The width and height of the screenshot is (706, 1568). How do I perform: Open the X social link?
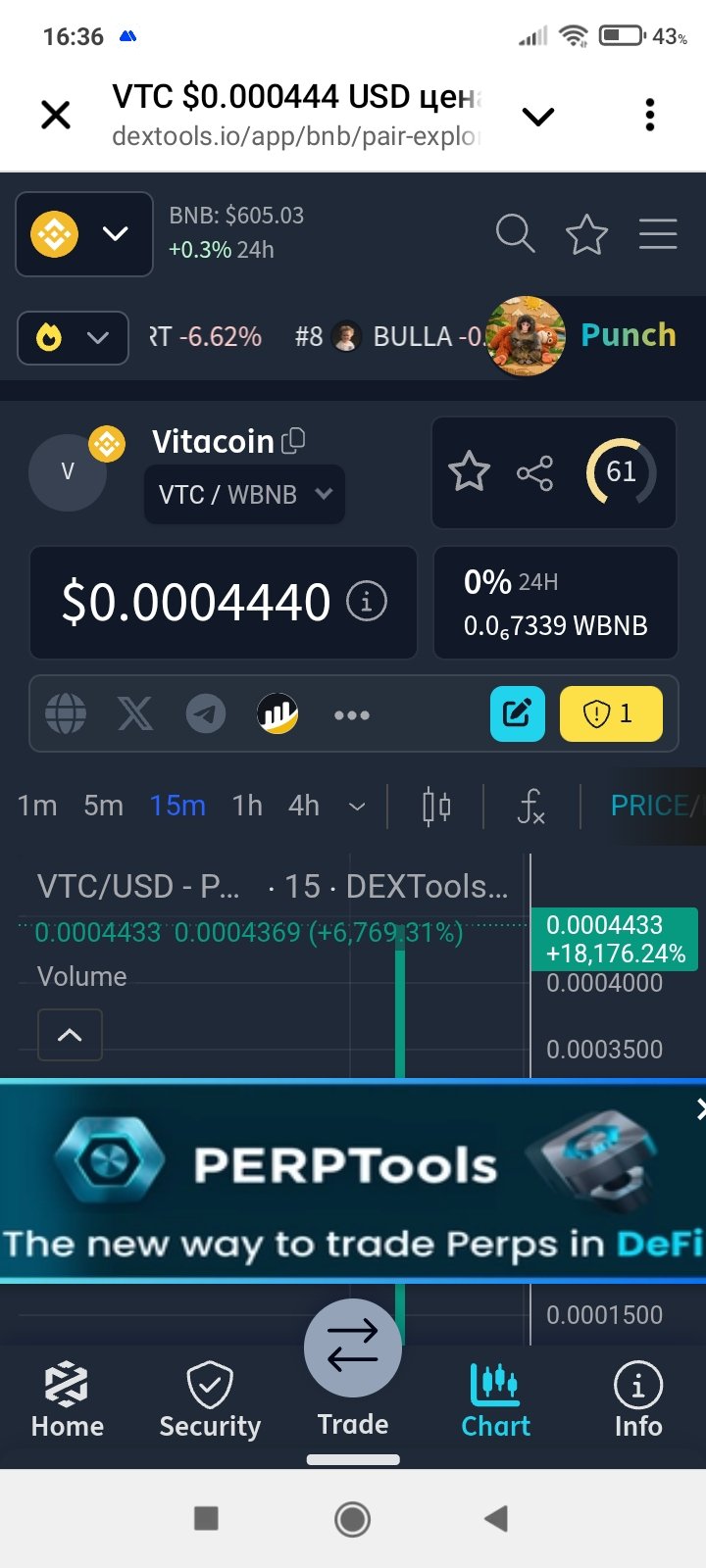click(x=135, y=714)
